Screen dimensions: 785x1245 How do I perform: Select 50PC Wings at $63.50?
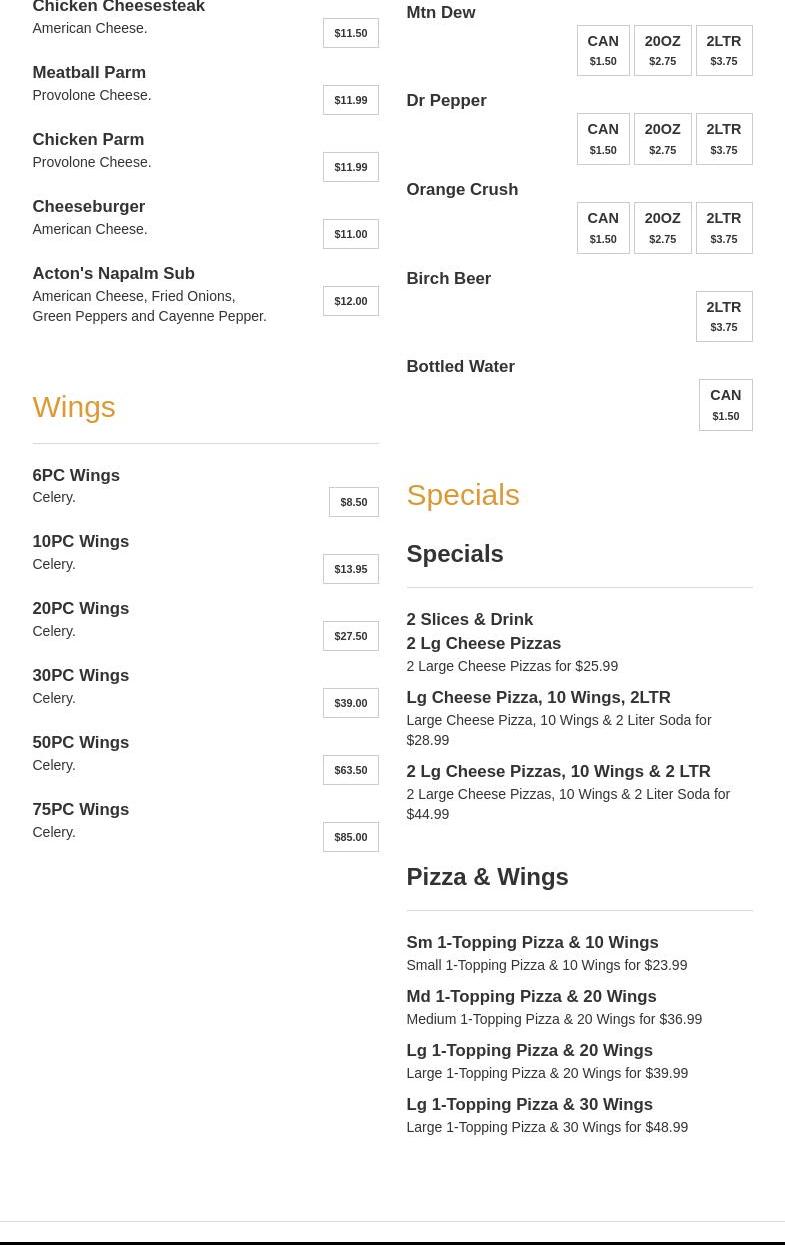pos(350,770)
